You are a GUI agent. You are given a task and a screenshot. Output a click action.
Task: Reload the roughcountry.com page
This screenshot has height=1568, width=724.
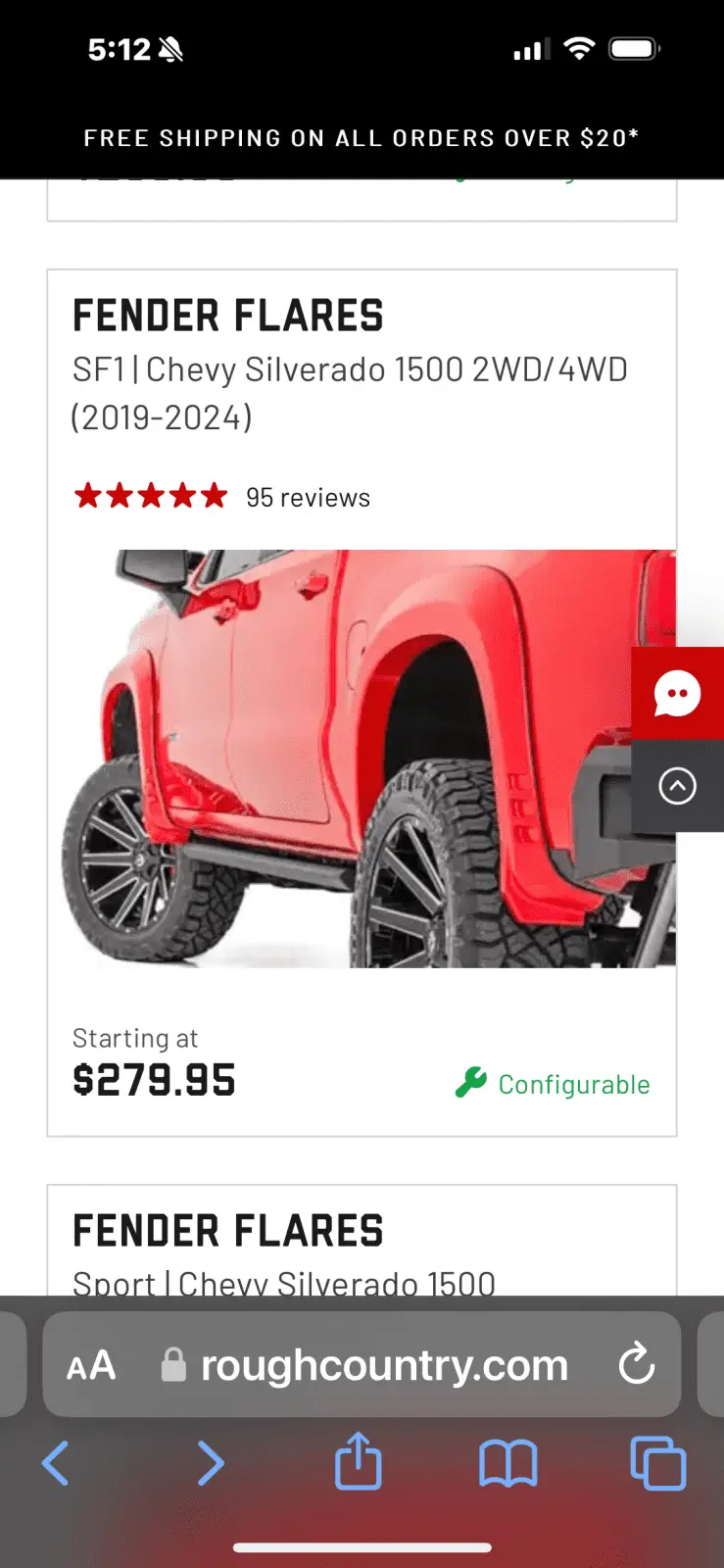tap(636, 1363)
